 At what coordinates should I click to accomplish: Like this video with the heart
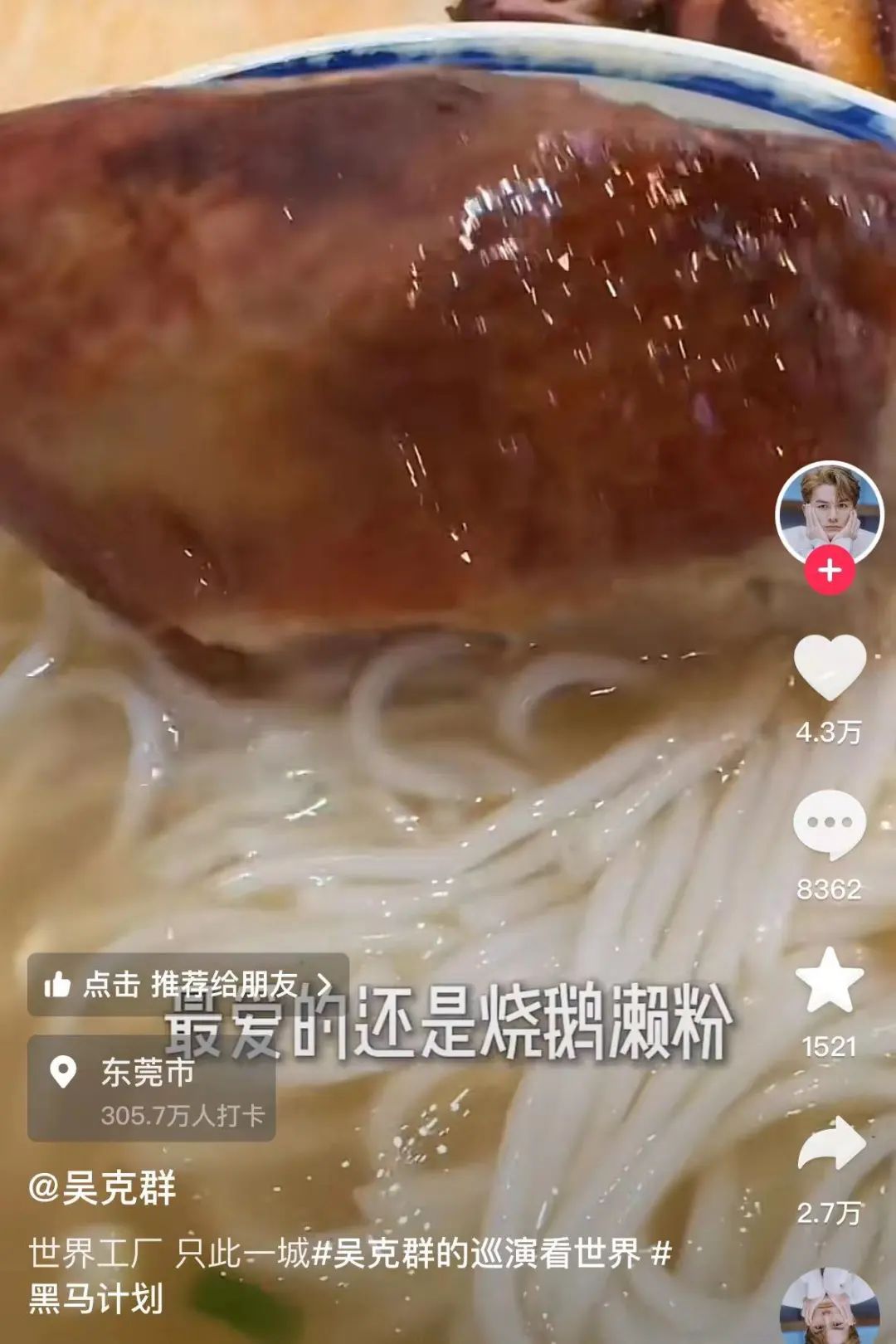pyautogui.click(x=829, y=668)
